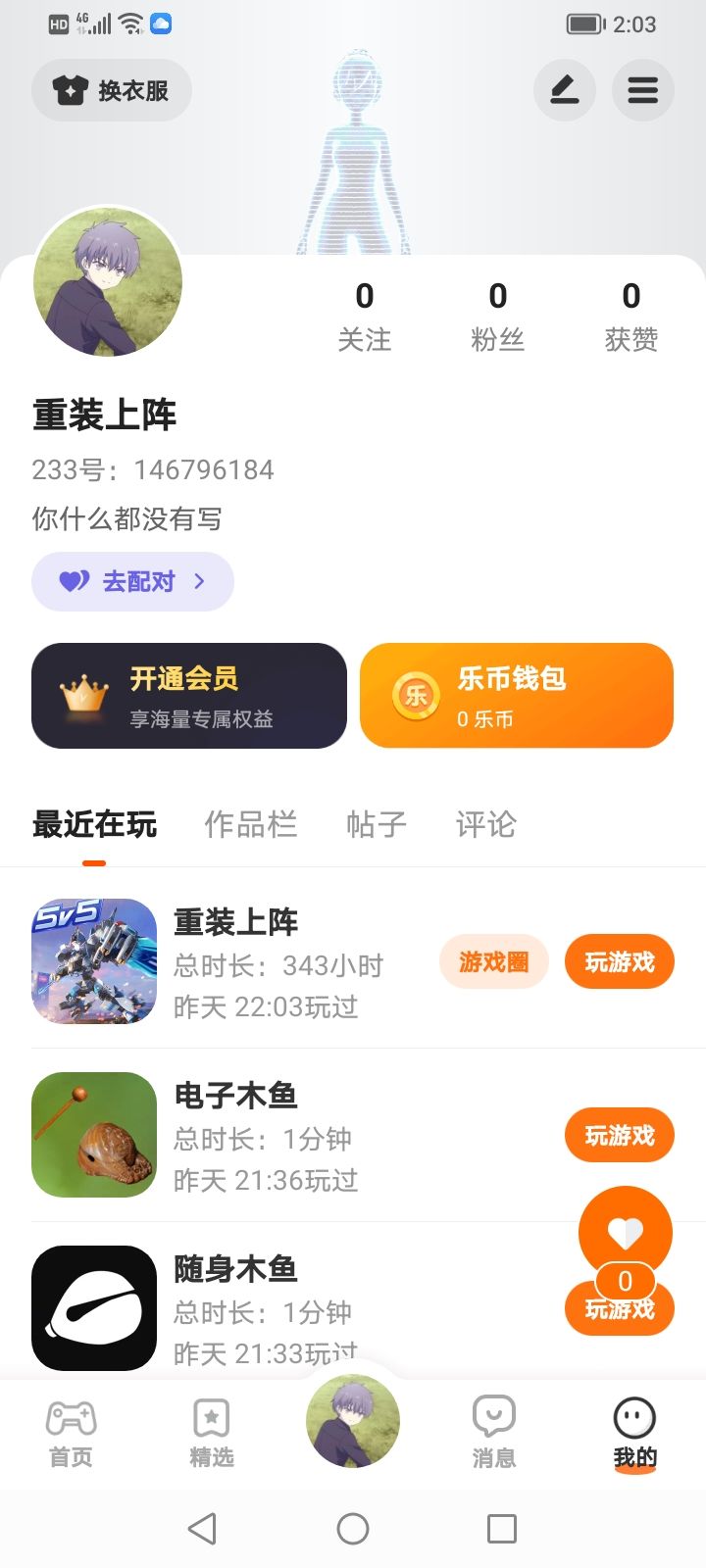
Task: Open the 开通会员 membership card
Action: point(189,696)
